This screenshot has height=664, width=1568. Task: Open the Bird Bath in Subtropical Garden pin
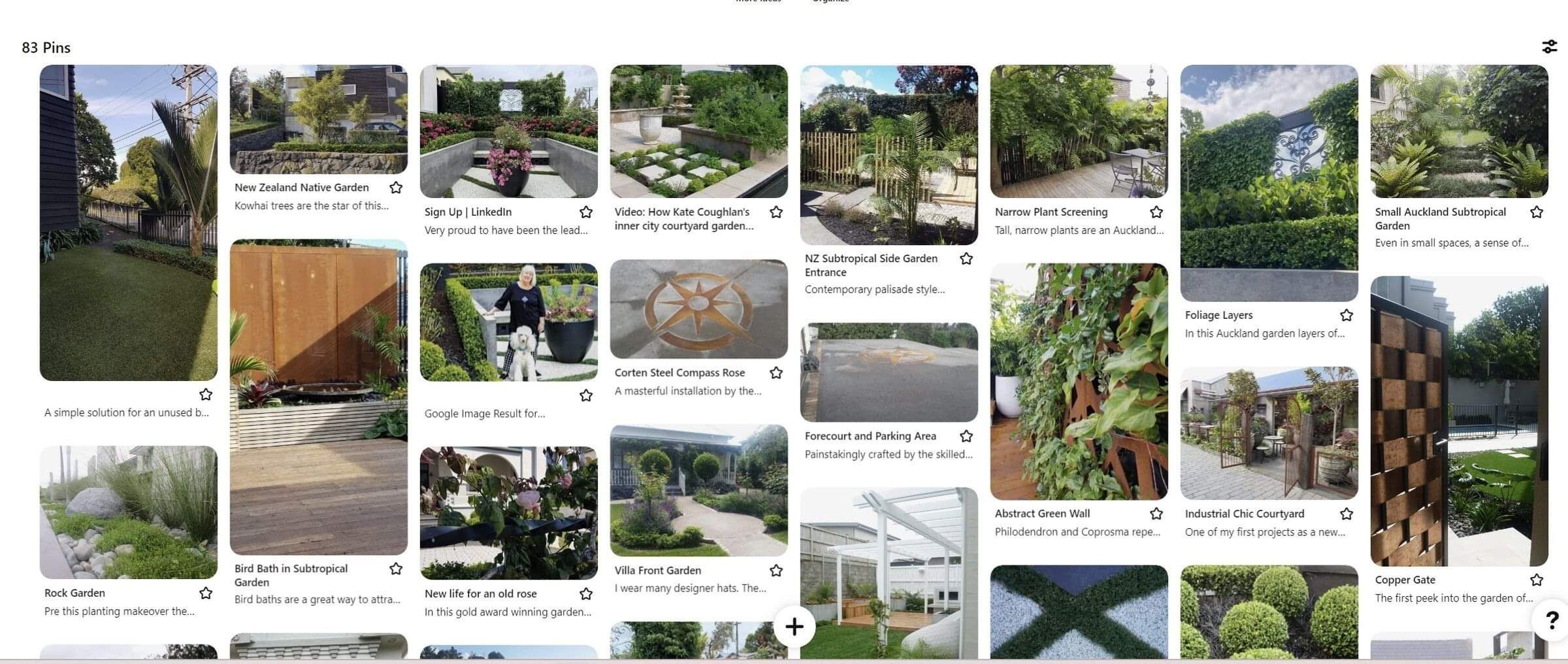click(x=318, y=397)
